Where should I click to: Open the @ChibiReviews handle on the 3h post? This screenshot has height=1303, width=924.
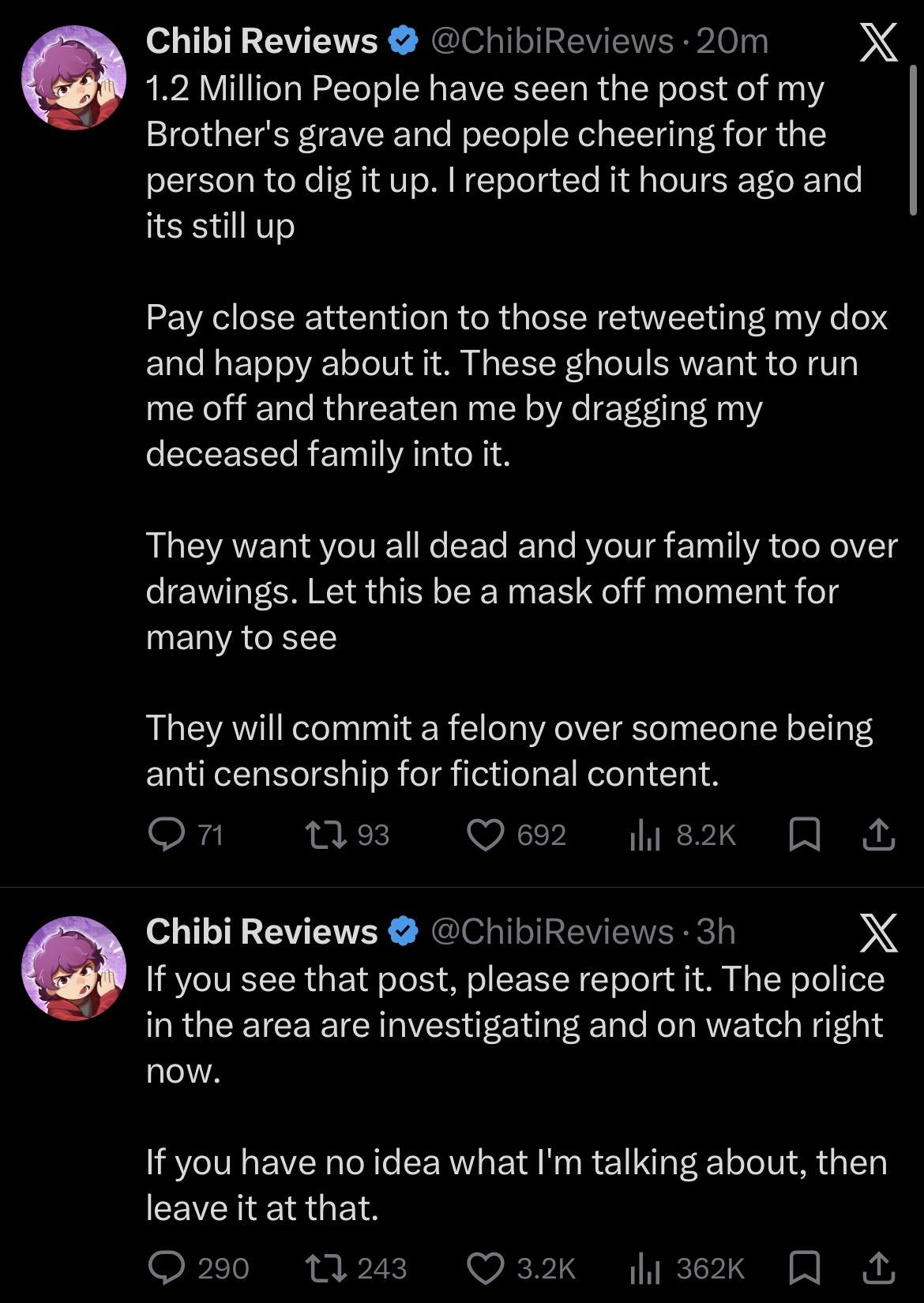tap(551, 932)
